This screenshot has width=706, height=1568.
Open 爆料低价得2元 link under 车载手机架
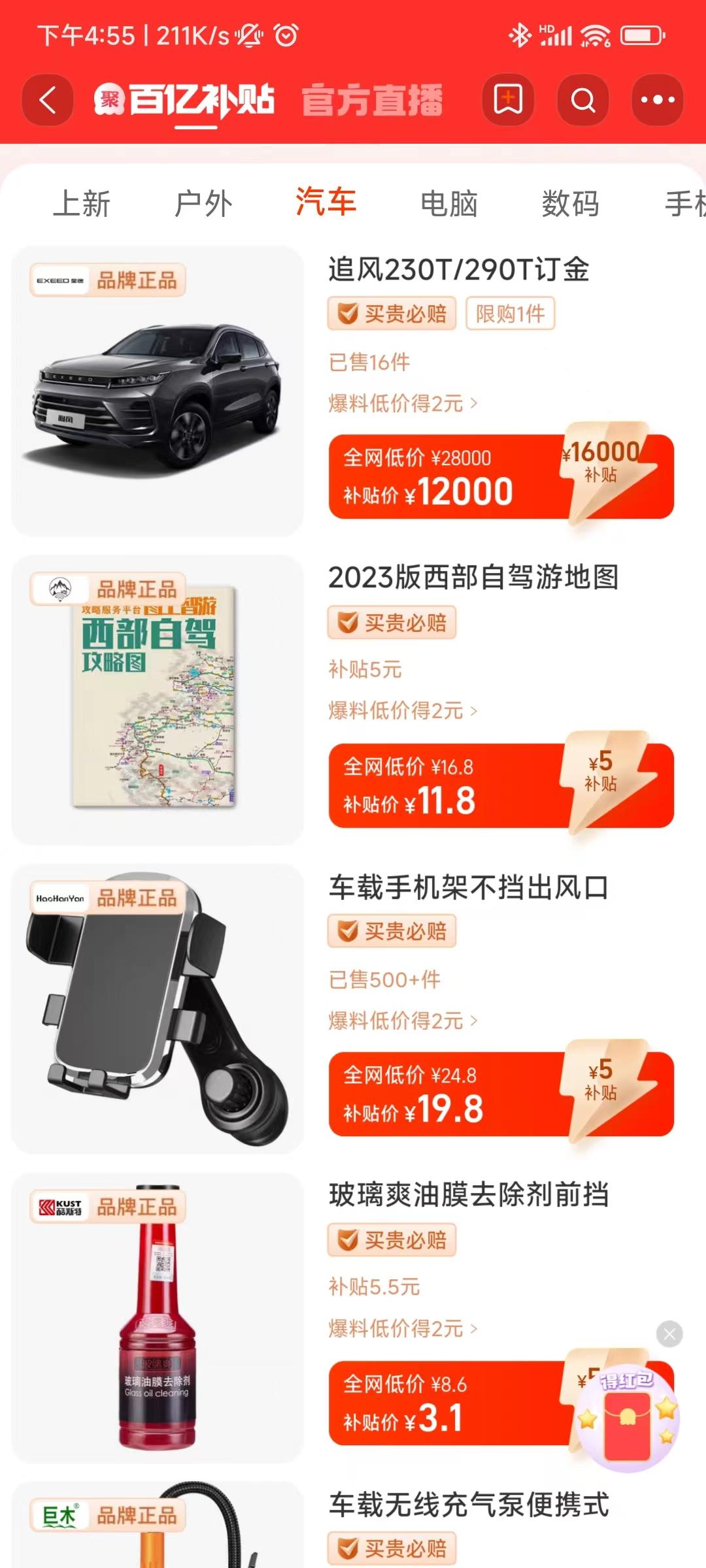(x=403, y=1021)
